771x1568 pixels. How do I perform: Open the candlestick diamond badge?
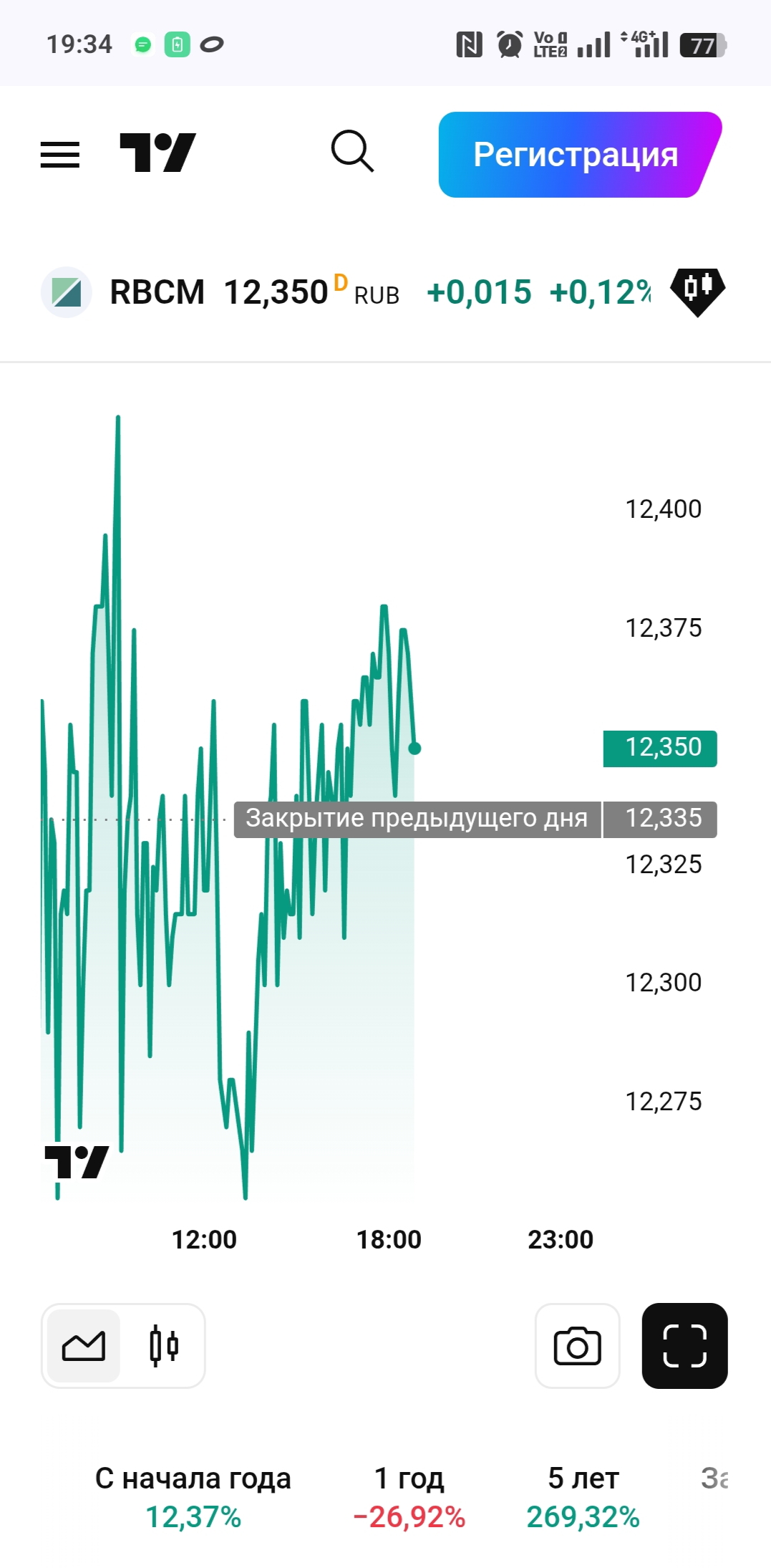697,291
